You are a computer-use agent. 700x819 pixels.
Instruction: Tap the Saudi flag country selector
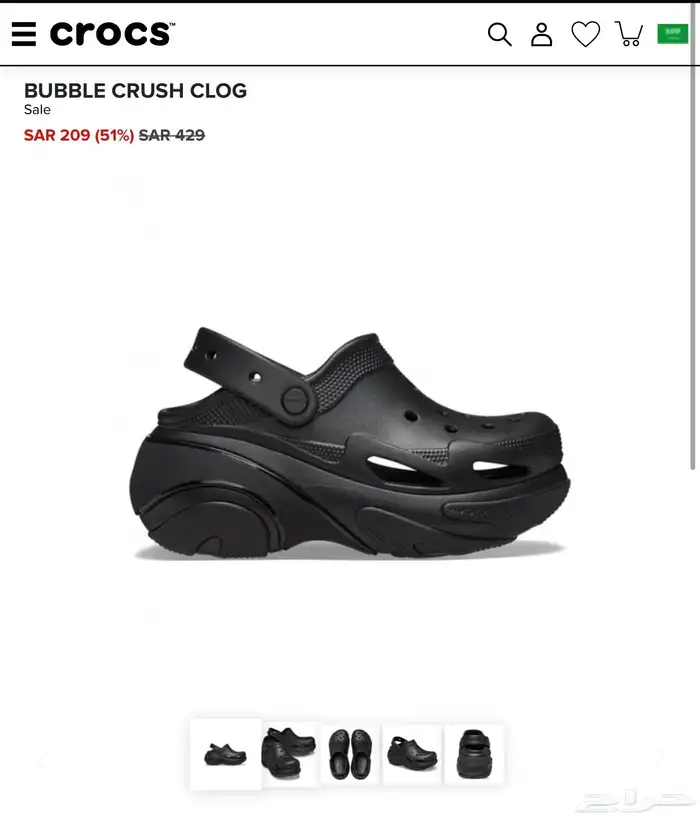(x=672, y=34)
